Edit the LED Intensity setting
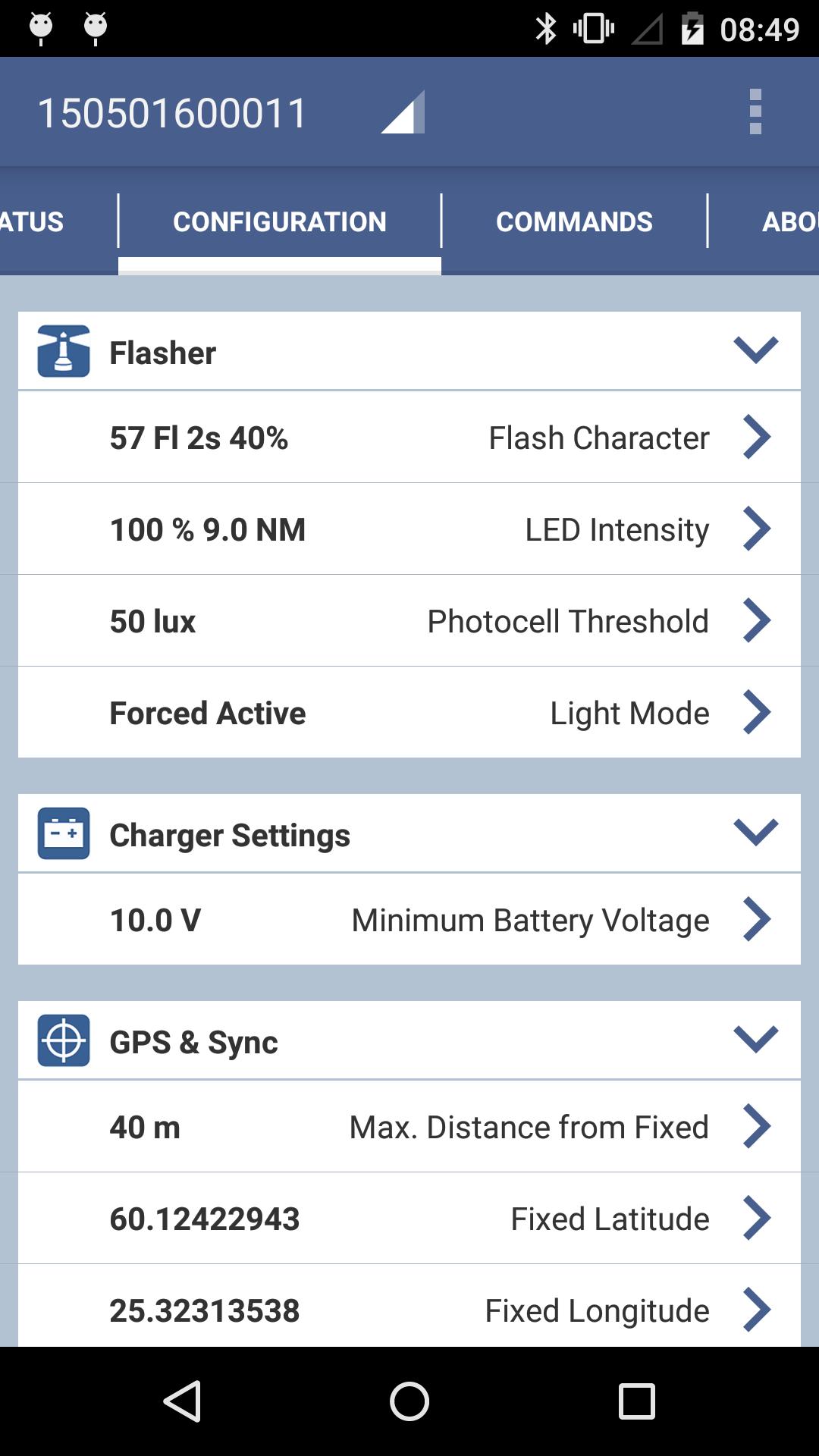Screen dimensions: 819x1456 coord(409,529)
